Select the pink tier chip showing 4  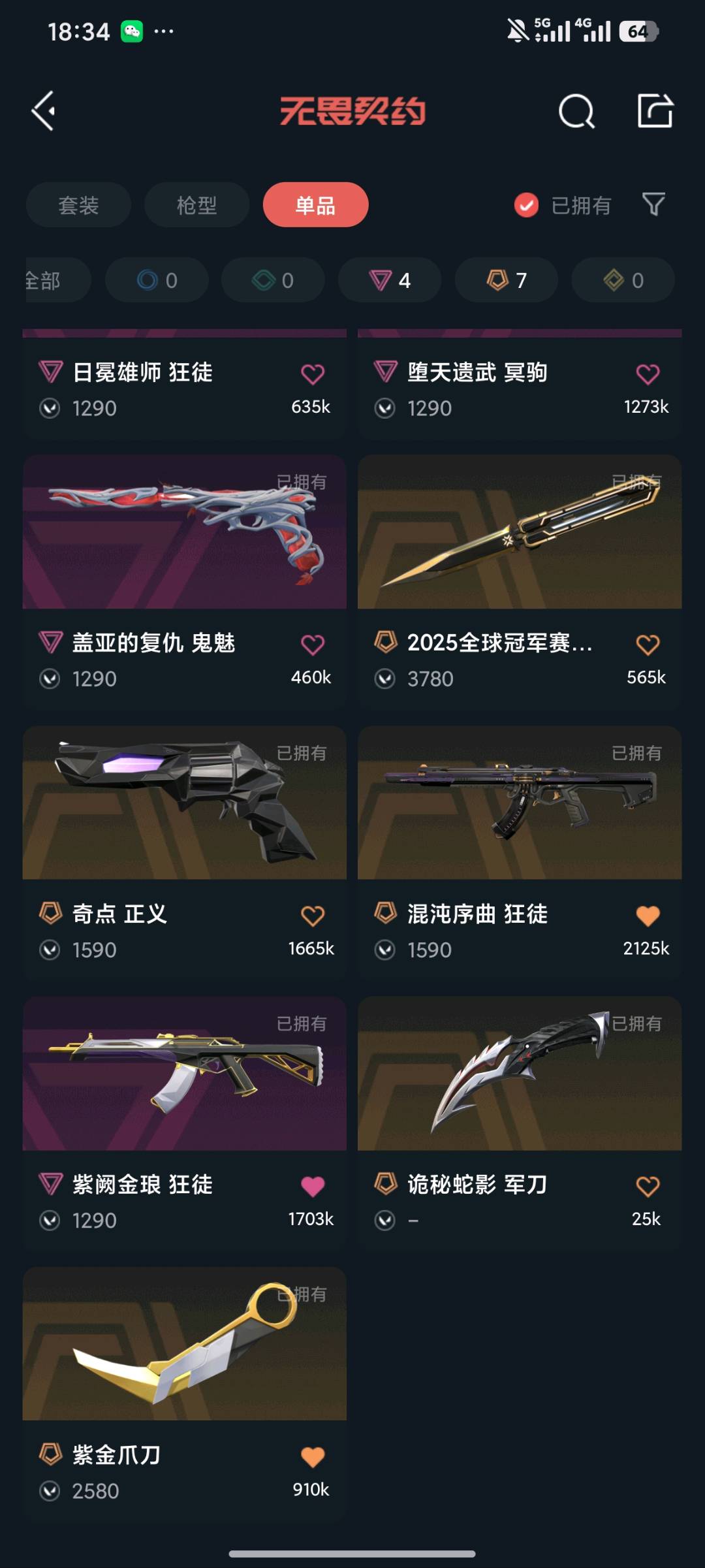point(390,280)
